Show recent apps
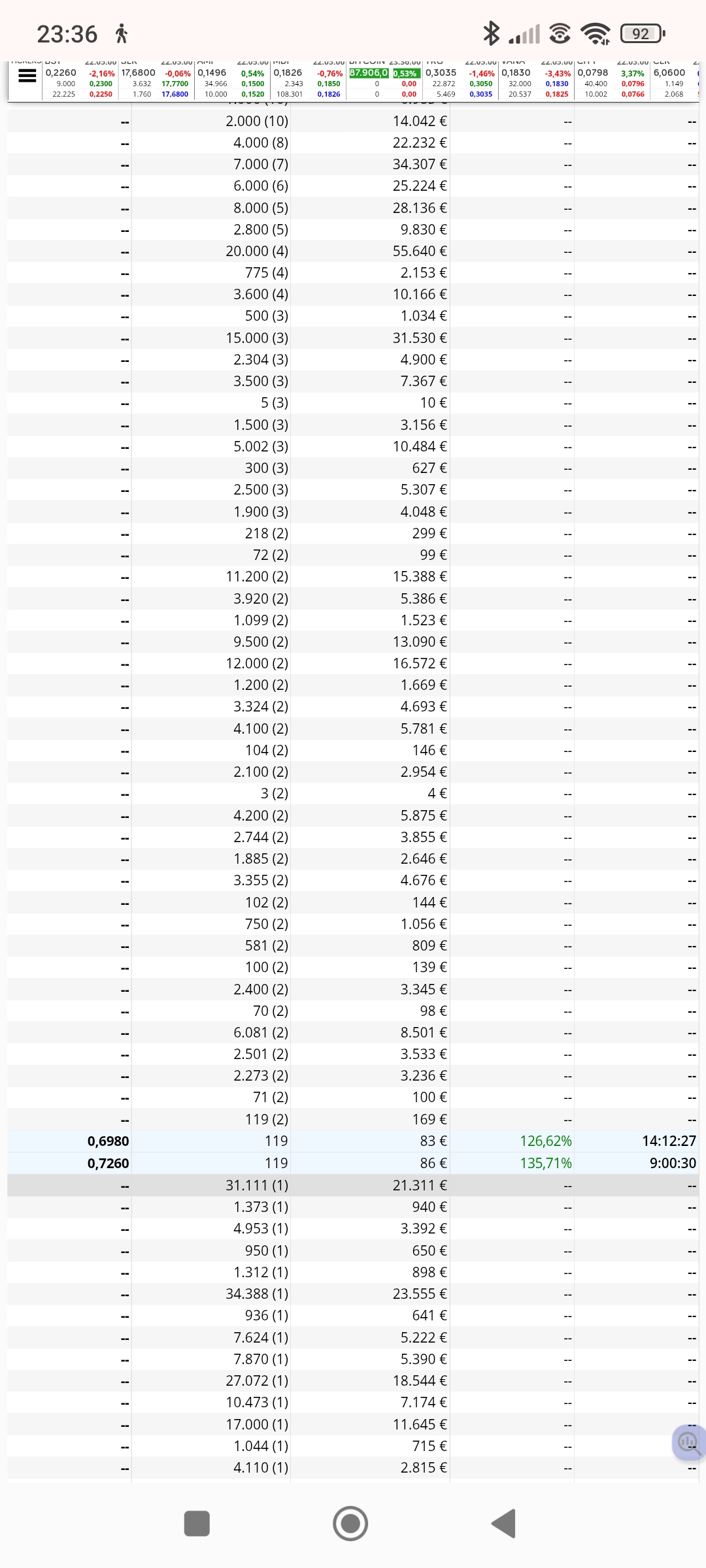This screenshot has height=1568, width=706. pyautogui.click(x=197, y=1524)
